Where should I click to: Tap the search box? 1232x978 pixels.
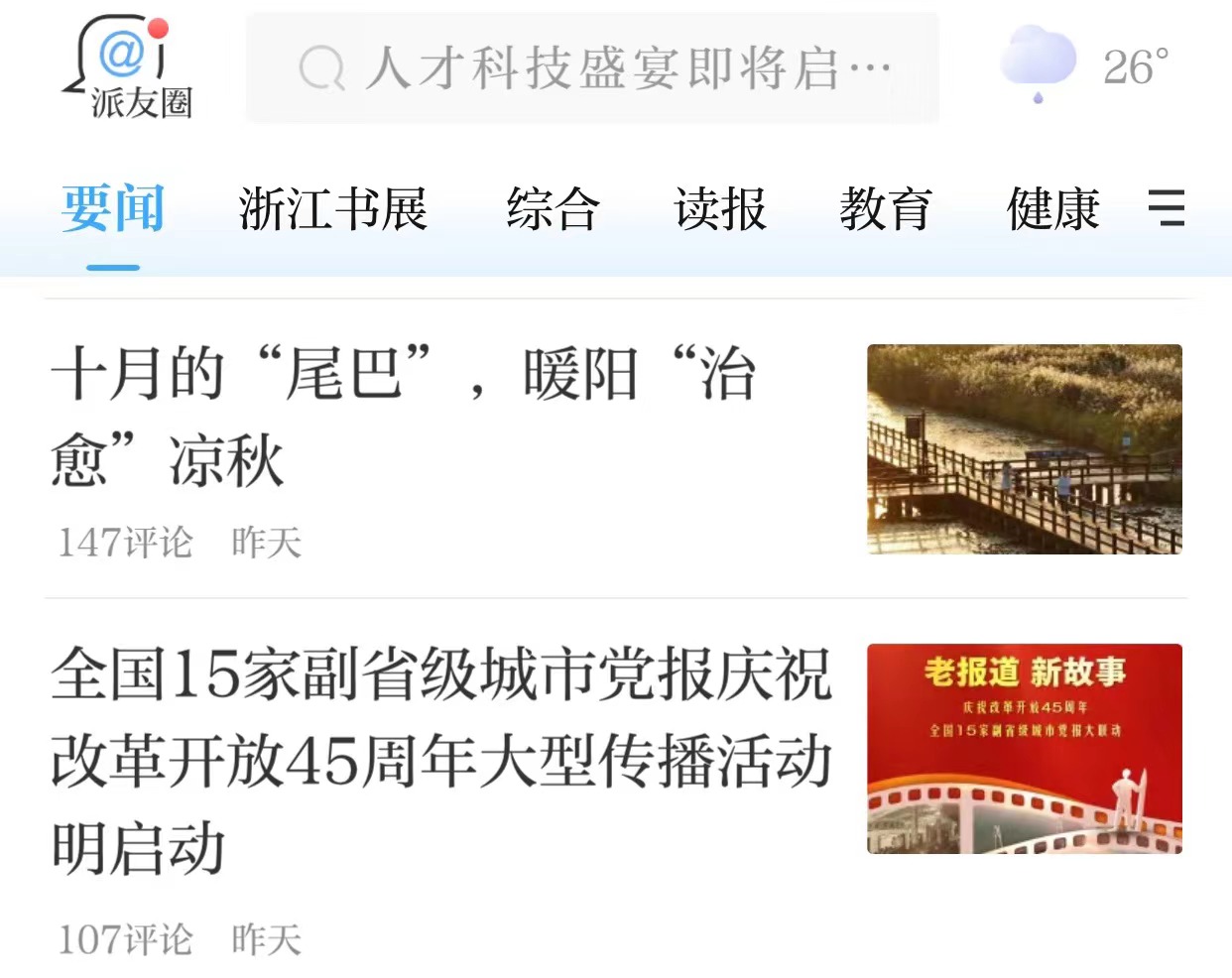[x=592, y=68]
